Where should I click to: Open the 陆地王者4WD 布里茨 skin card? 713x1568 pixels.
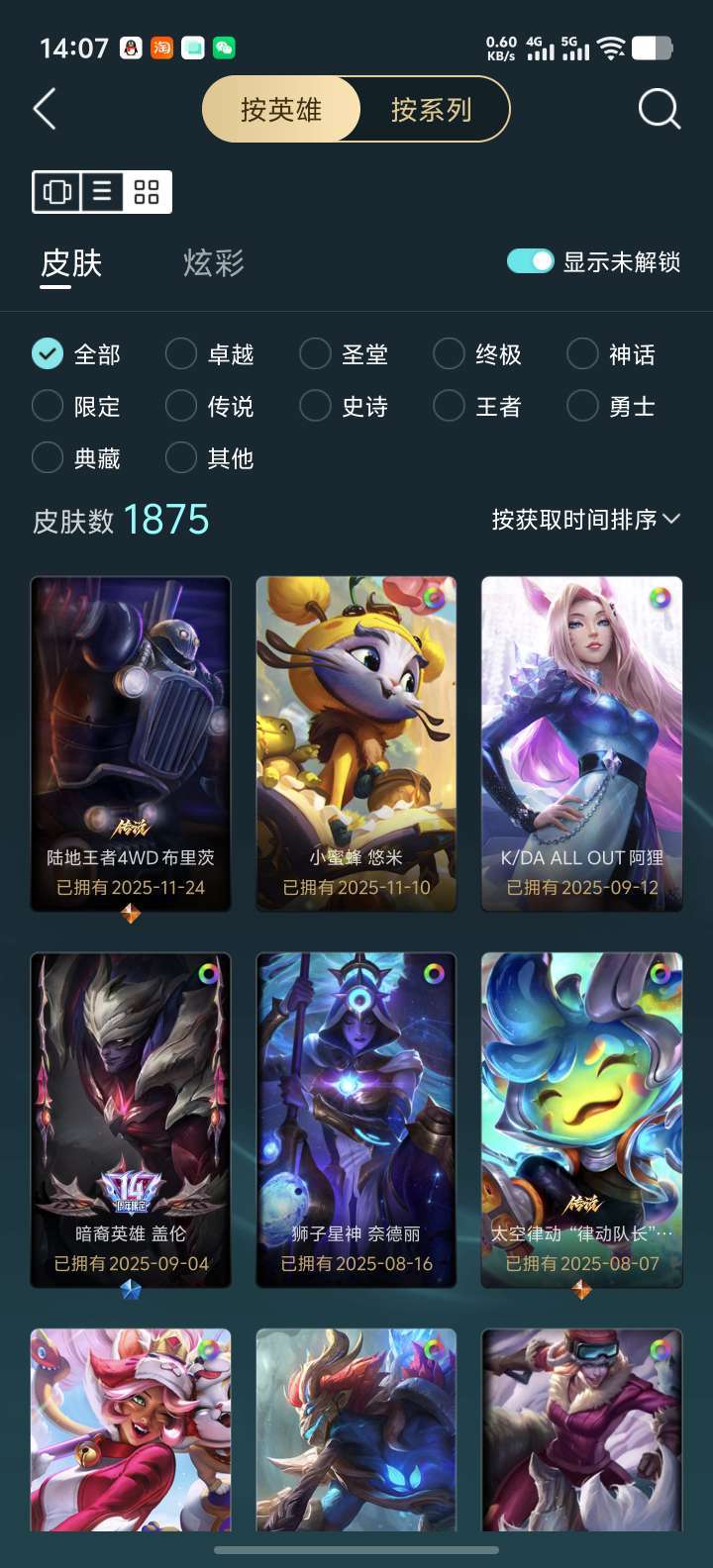point(131,742)
